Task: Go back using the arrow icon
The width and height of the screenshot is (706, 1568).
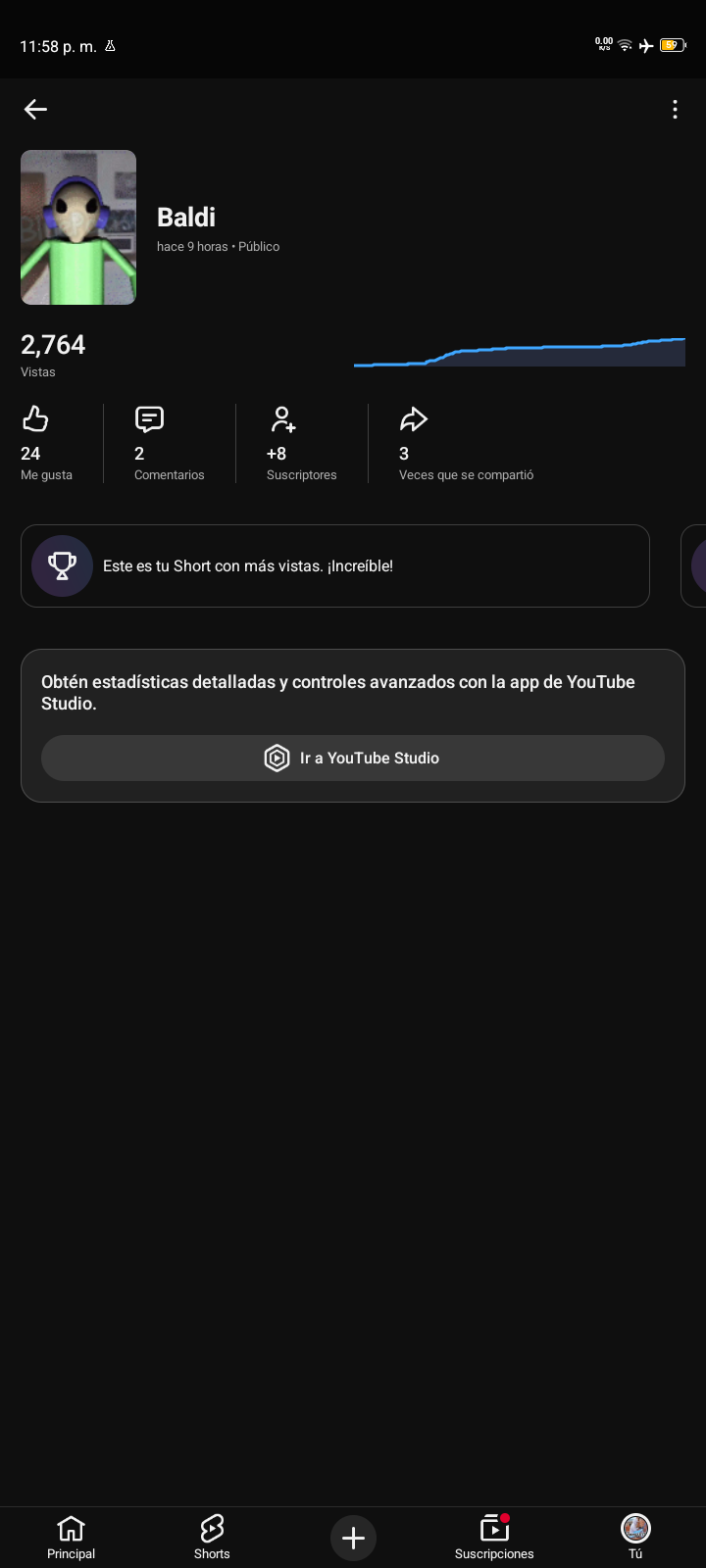Action: [x=36, y=110]
